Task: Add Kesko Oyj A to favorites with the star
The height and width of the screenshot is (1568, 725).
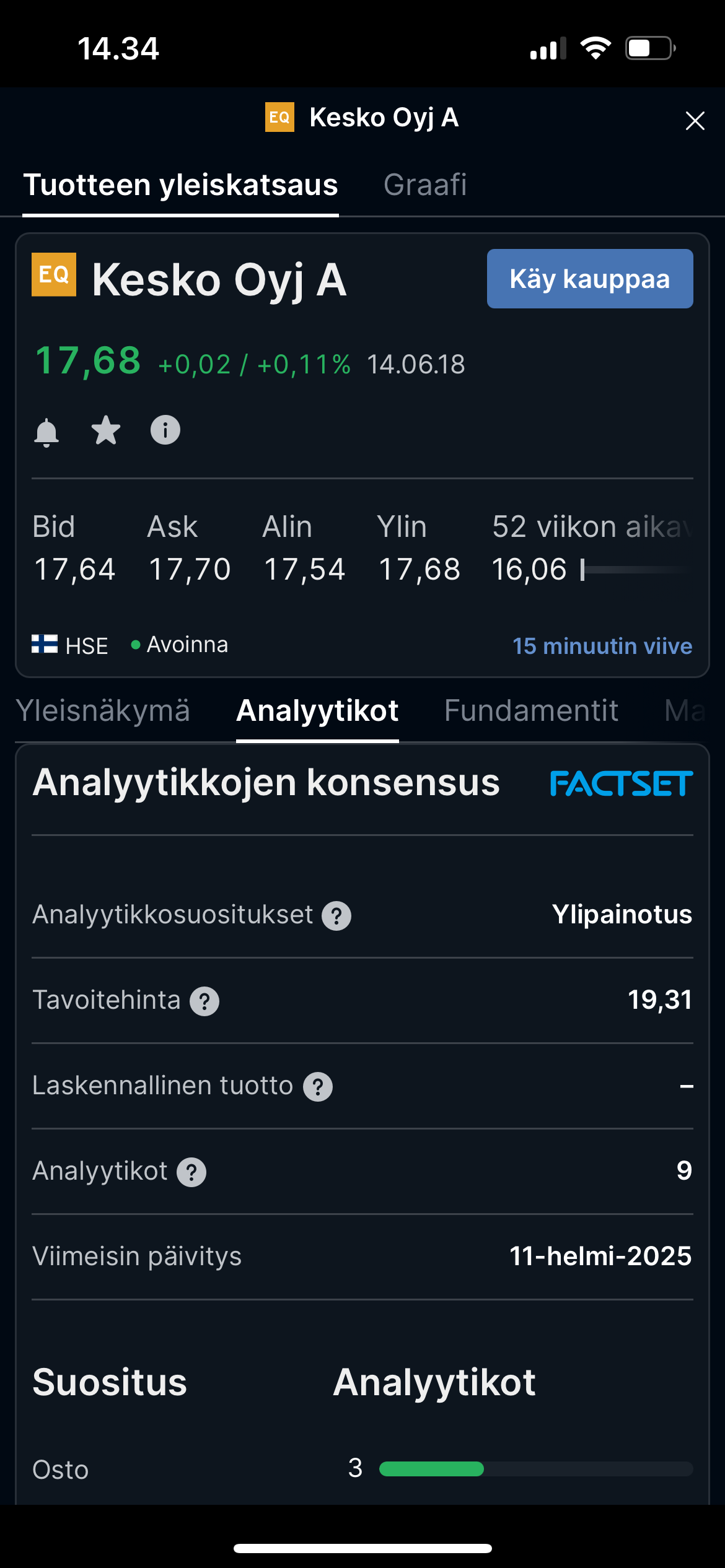Action: [x=106, y=430]
